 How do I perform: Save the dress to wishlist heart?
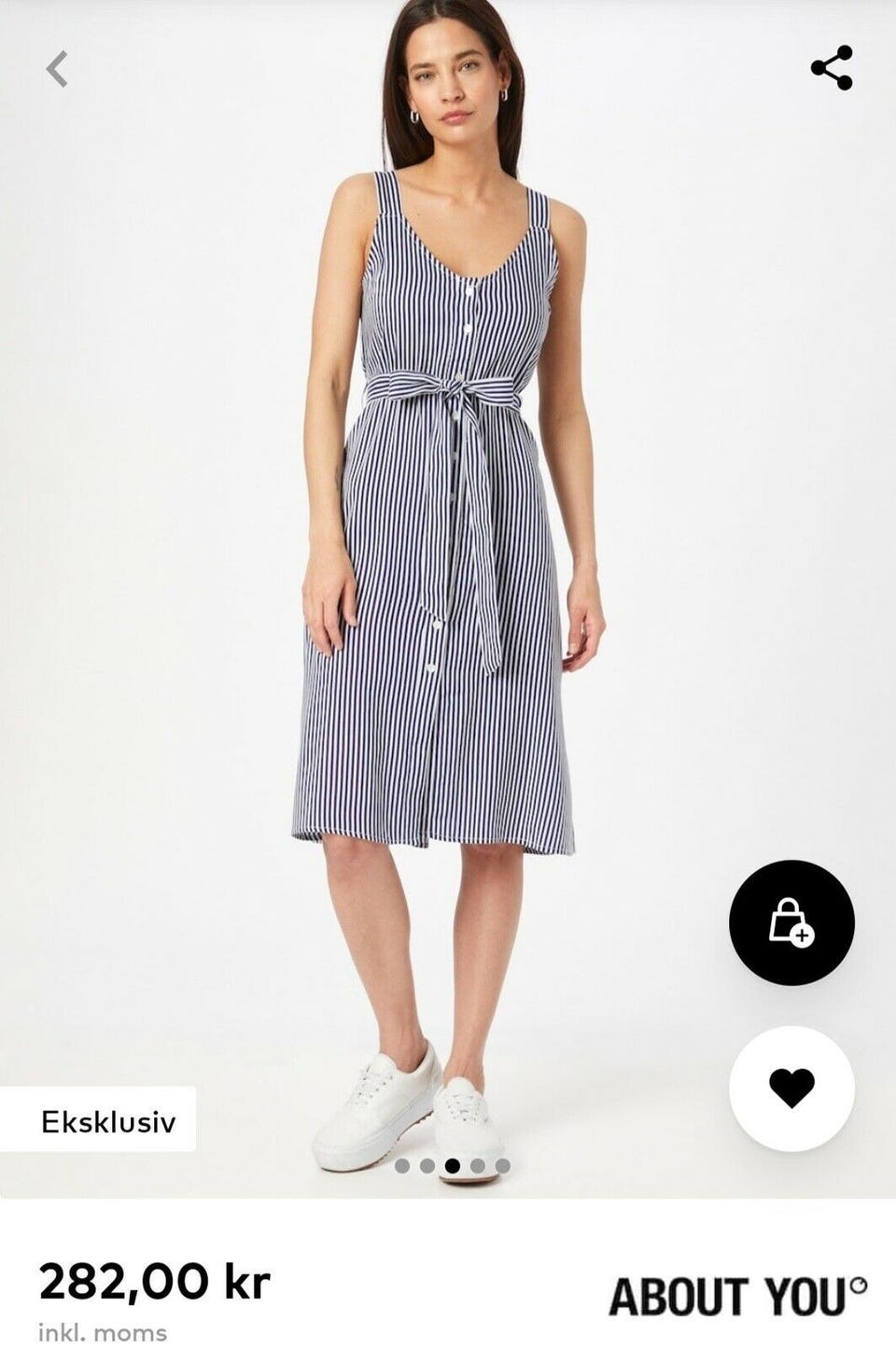pos(791,1088)
